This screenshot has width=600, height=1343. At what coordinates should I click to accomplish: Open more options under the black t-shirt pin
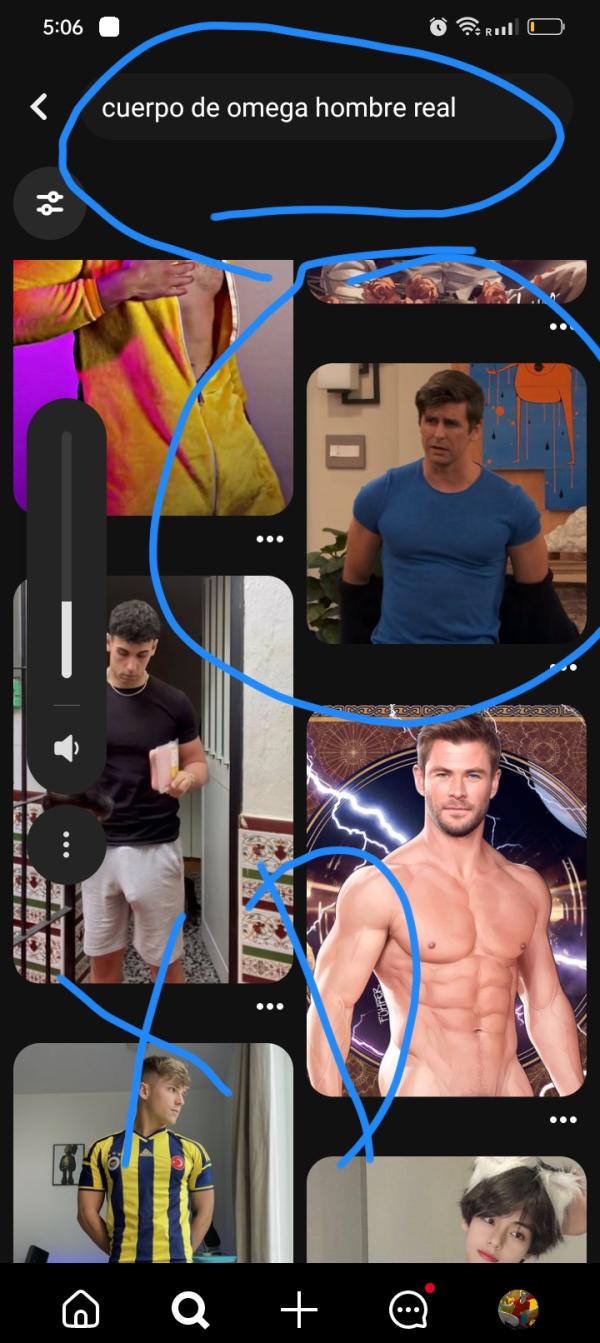tap(269, 1006)
